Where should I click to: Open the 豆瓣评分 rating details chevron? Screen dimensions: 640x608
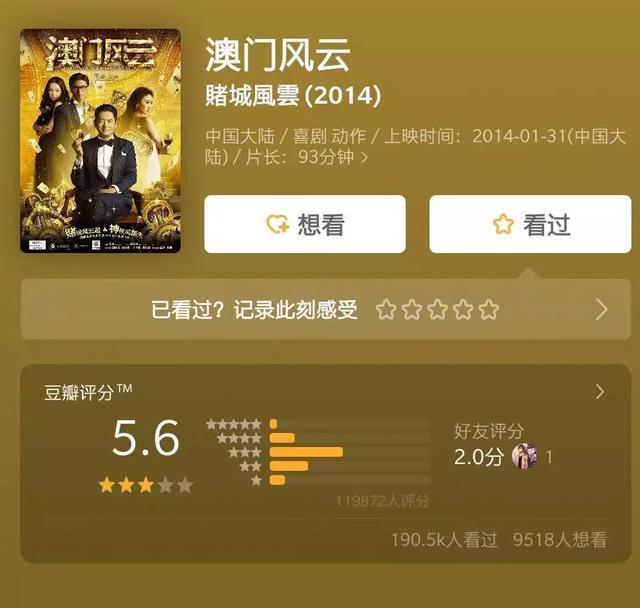(x=600, y=392)
